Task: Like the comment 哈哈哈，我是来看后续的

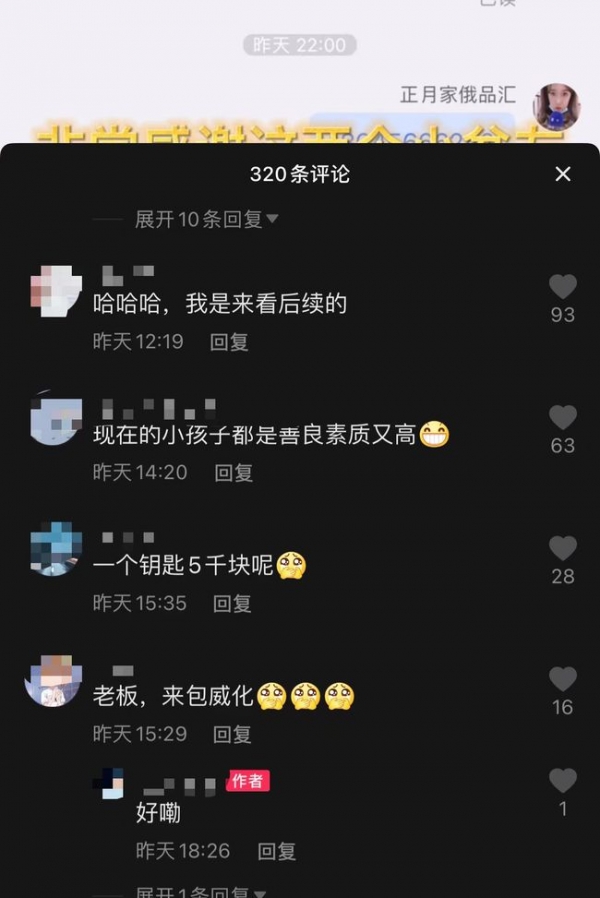Action: pyautogui.click(x=563, y=287)
